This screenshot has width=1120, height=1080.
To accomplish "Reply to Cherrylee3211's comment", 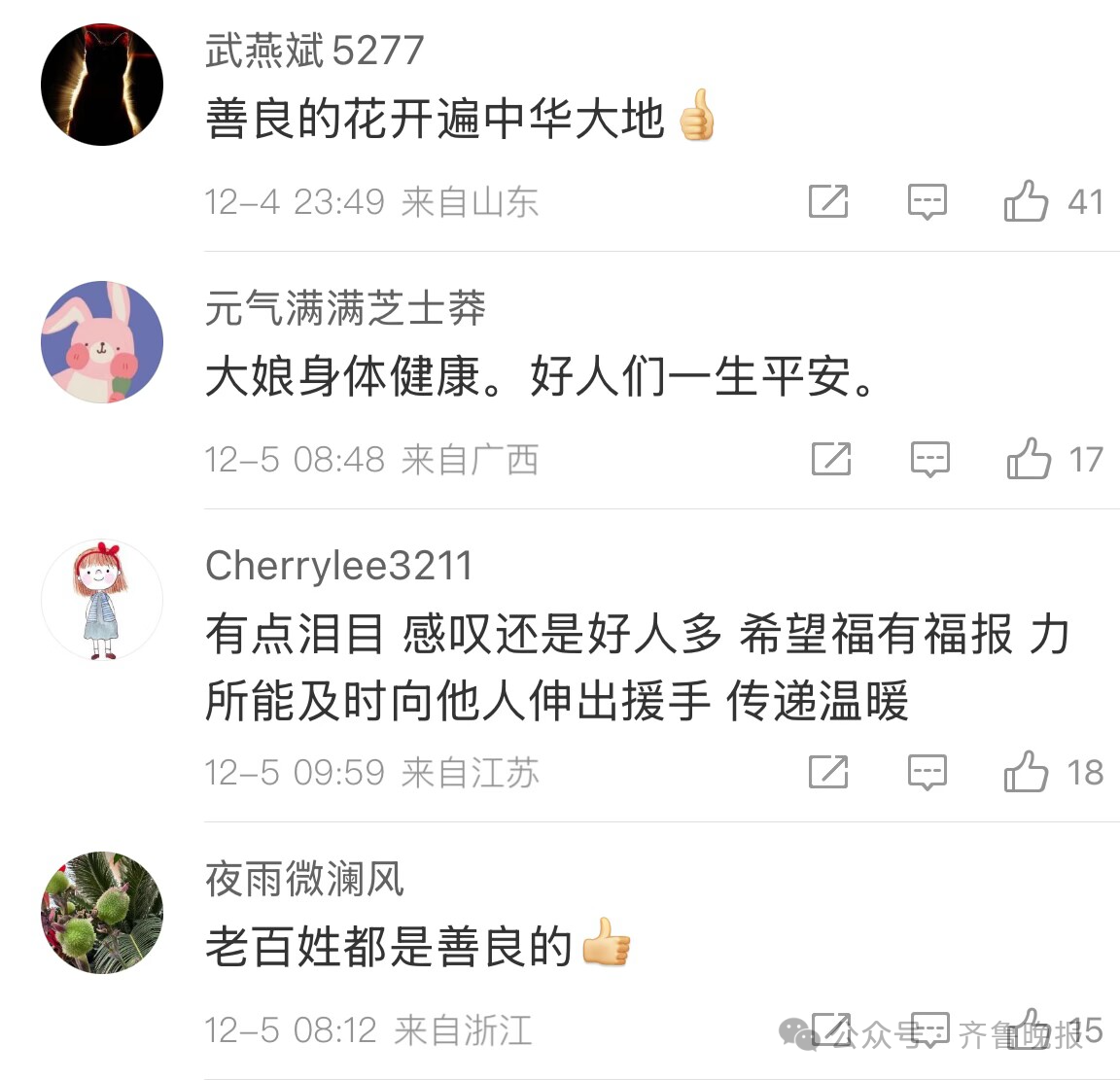I will [927, 772].
